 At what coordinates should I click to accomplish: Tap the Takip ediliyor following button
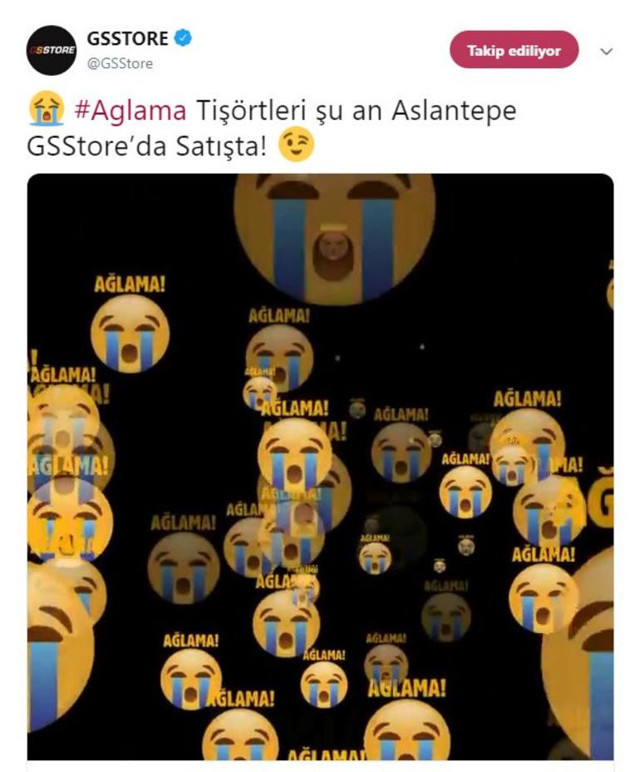[514, 50]
